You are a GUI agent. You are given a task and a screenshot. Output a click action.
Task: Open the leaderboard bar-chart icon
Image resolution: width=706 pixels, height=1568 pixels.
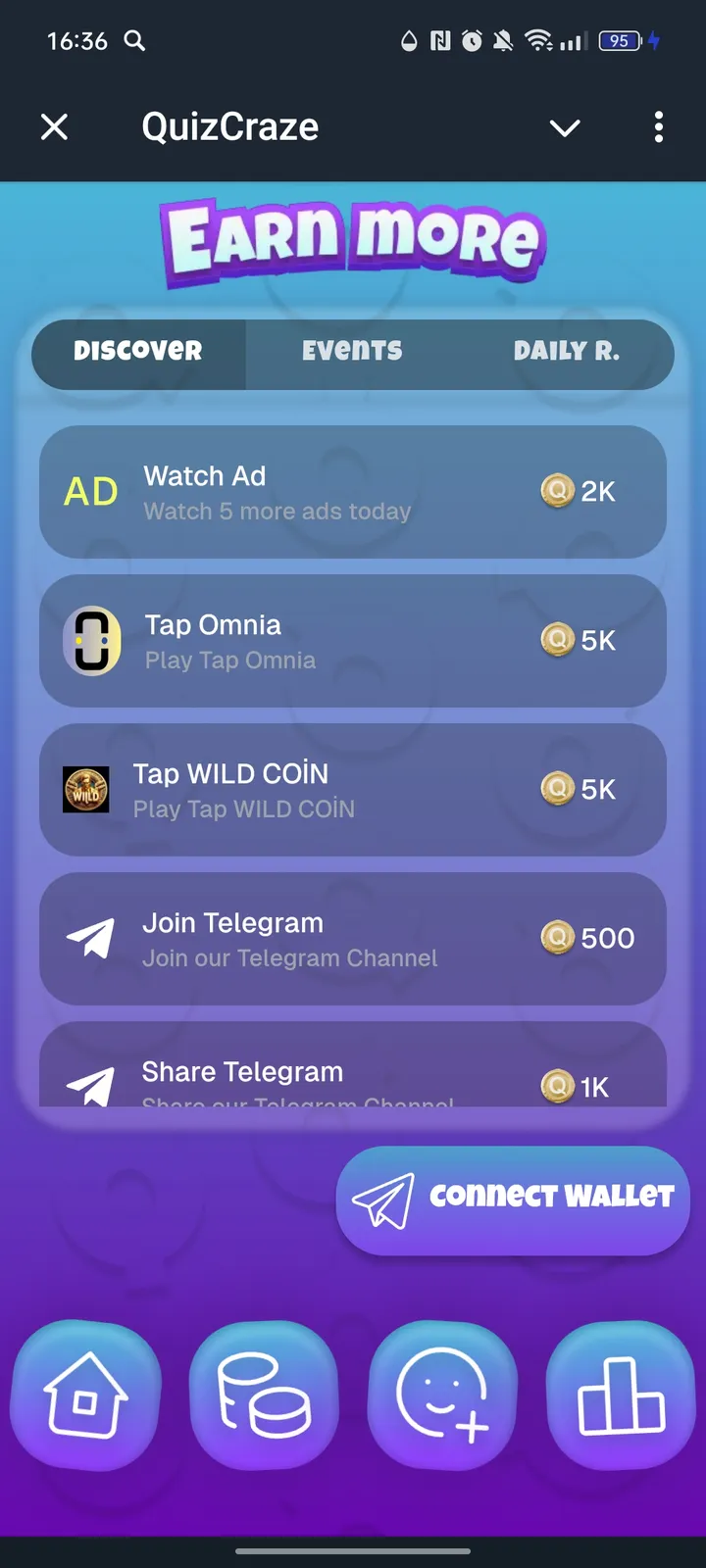pyautogui.click(x=620, y=1397)
